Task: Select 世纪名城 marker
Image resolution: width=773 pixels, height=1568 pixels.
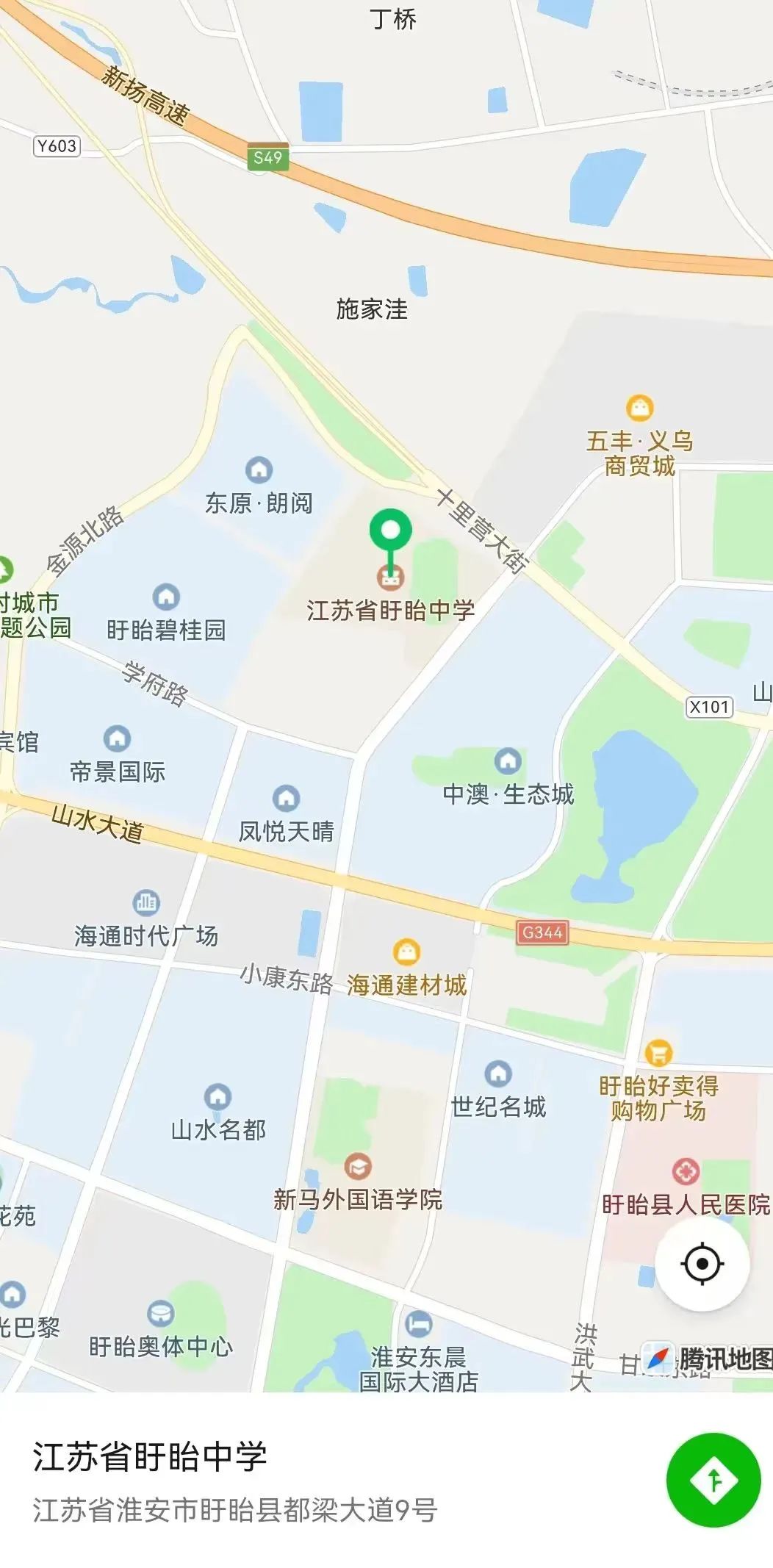Action: (498, 1073)
